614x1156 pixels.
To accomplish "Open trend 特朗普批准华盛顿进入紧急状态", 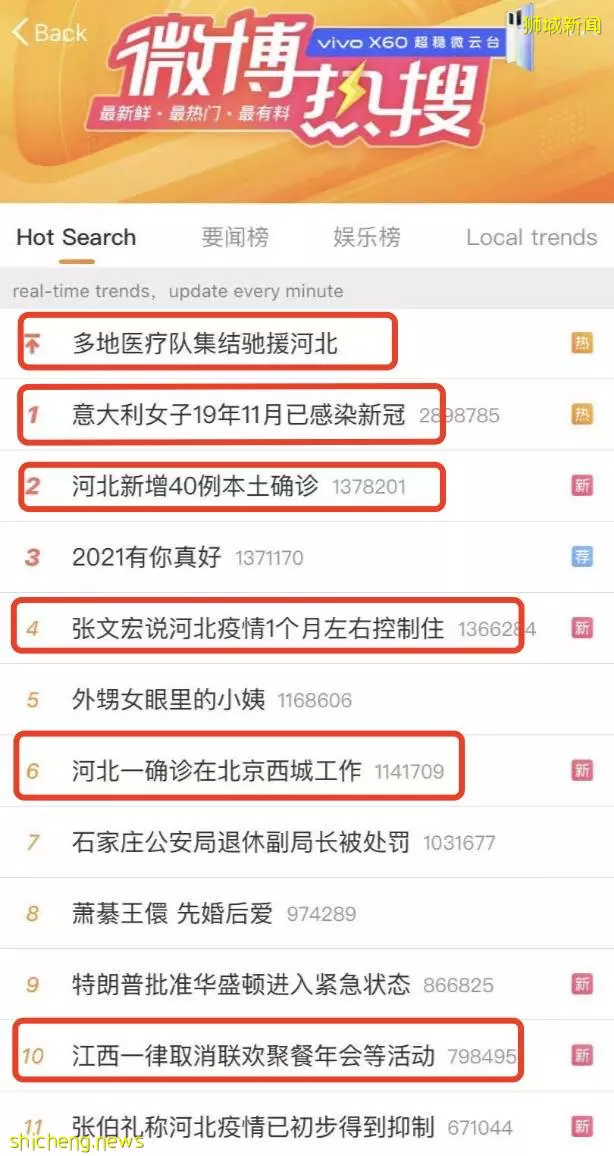I will tap(241, 984).
